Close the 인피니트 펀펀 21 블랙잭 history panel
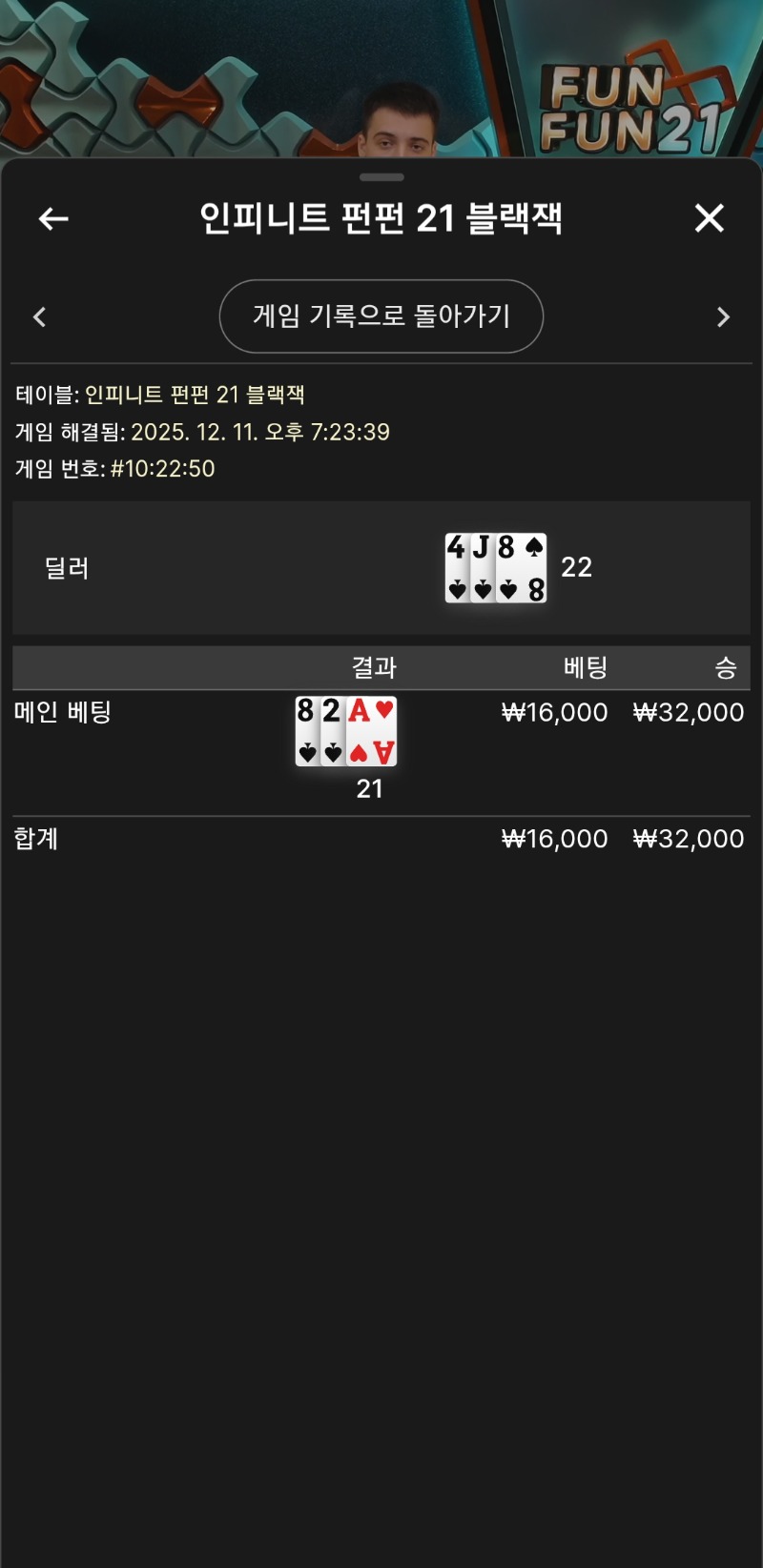The width and height of the screenshot is (763, 1568). click(710, 218)
